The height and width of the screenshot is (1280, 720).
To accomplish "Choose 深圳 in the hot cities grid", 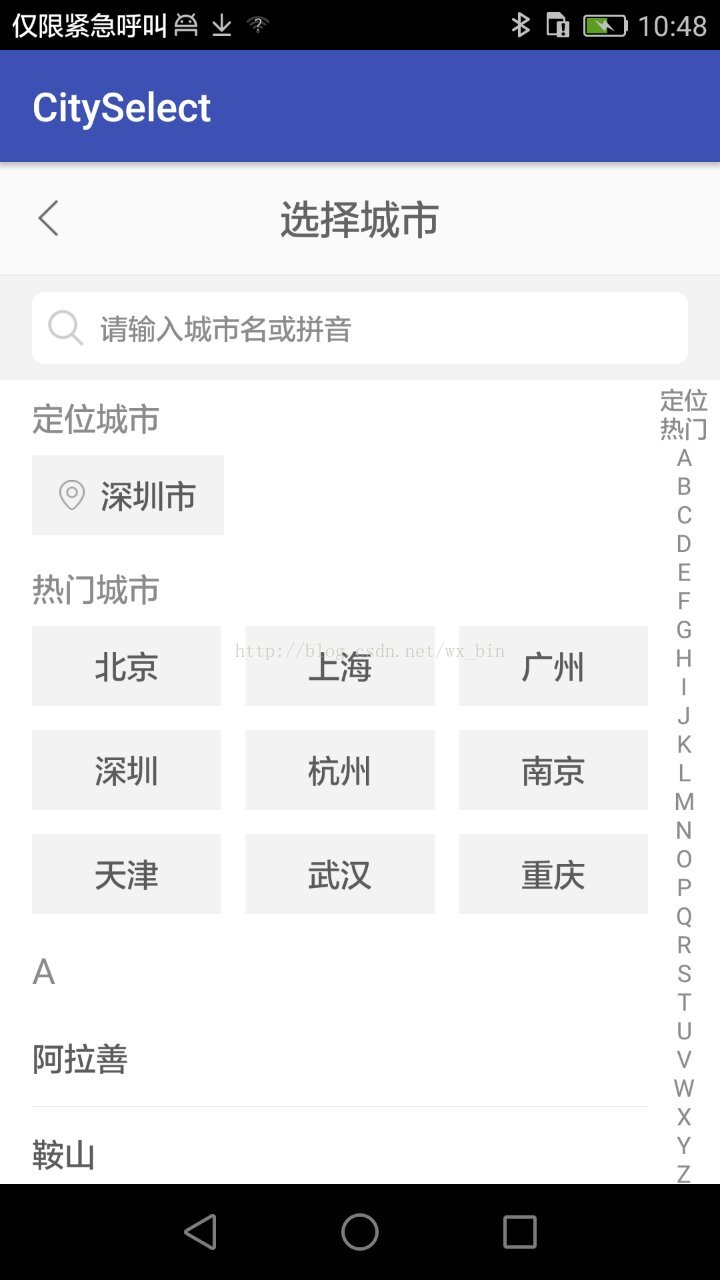I will [126, 770].
